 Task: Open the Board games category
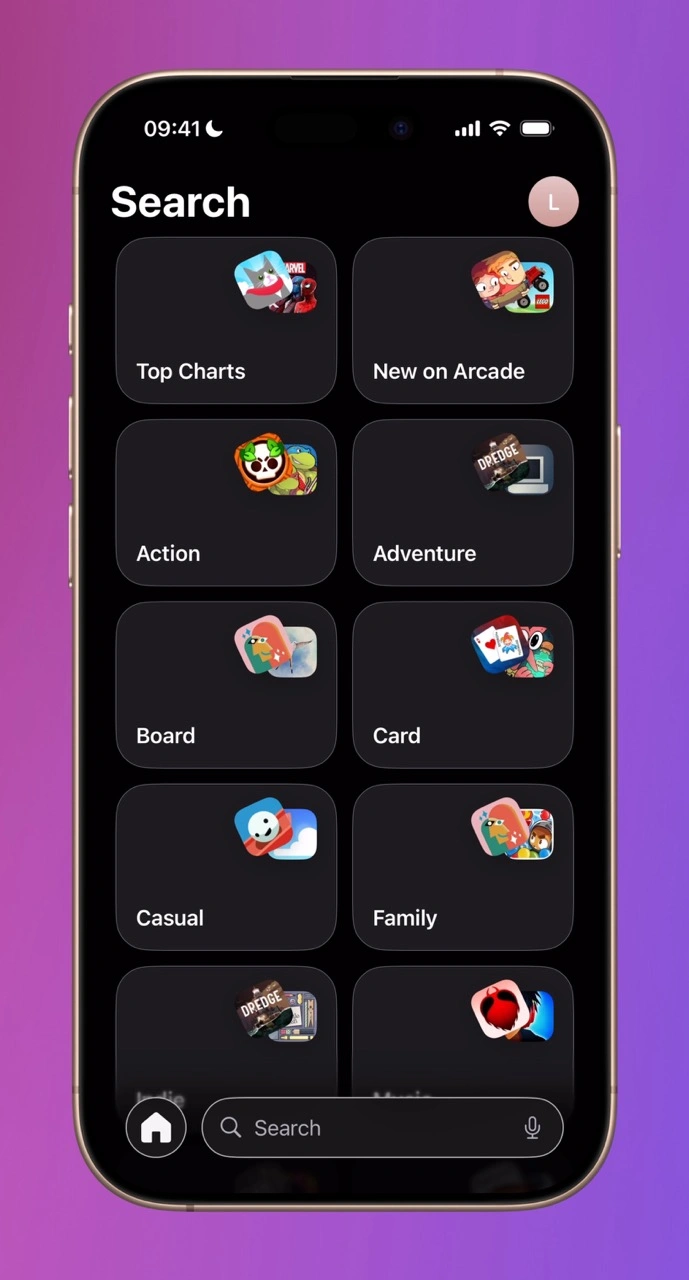click(226, 685)
